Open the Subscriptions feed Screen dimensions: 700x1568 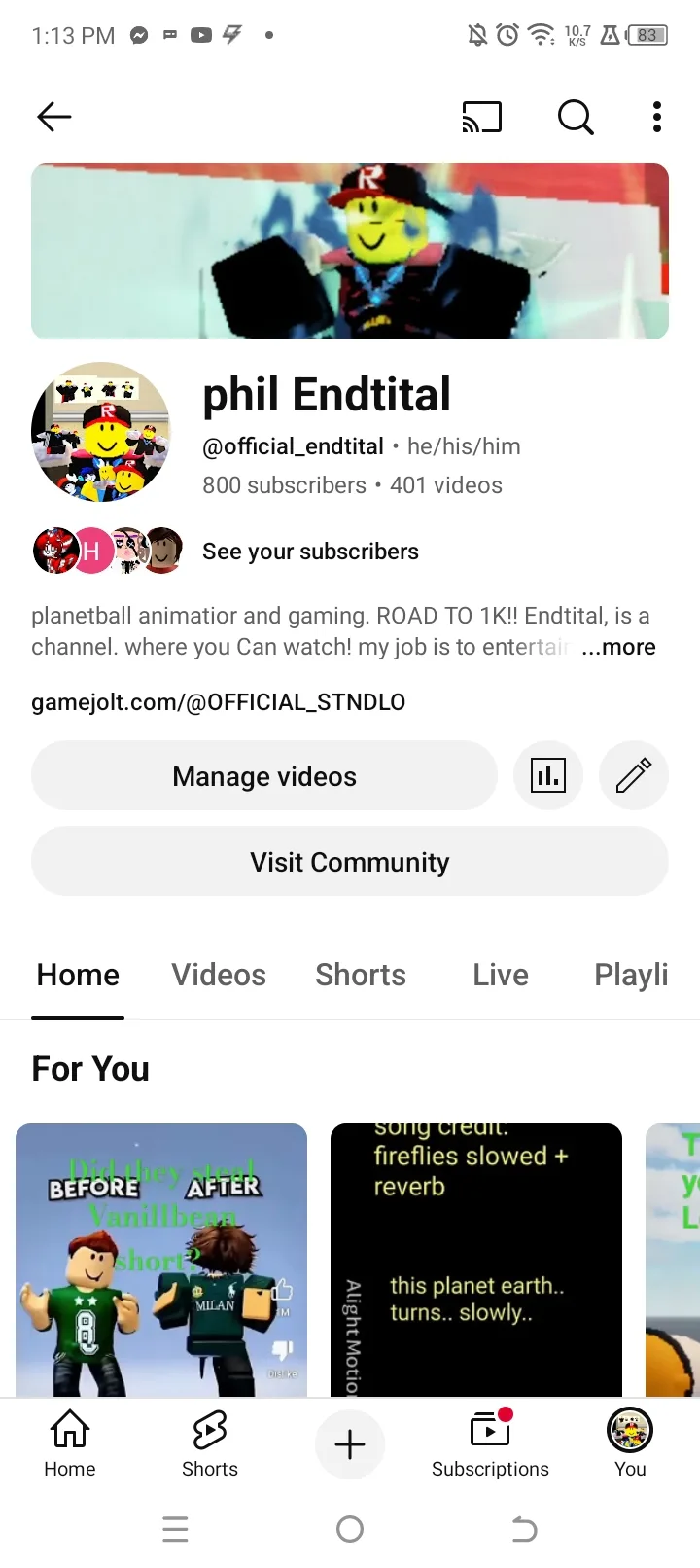pyautogui.click(x=490, y=1444)
